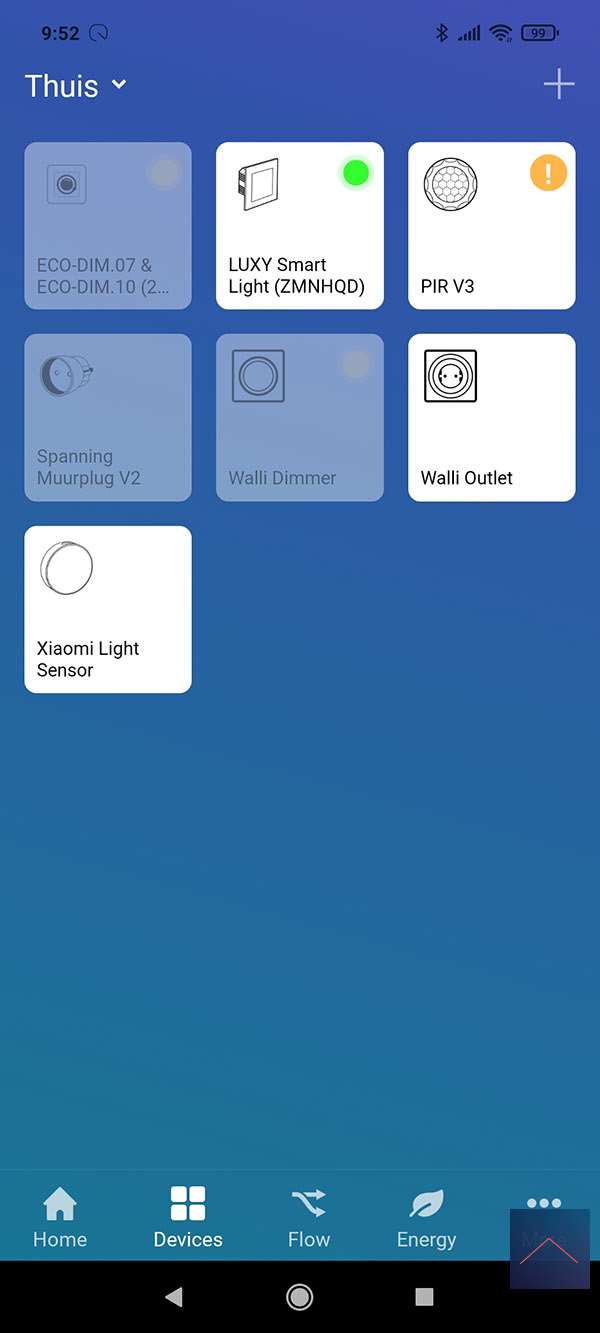The width and height of the screenshot is (600, 1333).
Task: Open the PIR V3 sensor tile
Action: [492, 226]
